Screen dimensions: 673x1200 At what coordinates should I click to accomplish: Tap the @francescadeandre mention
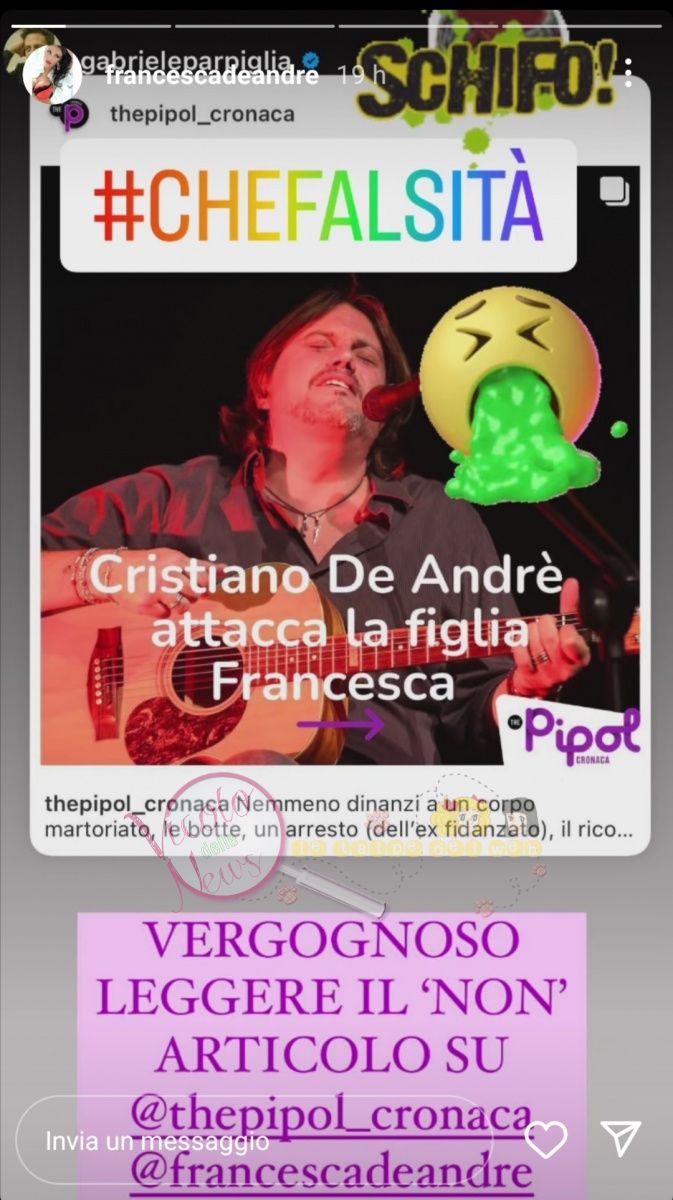pos(329,1167)
